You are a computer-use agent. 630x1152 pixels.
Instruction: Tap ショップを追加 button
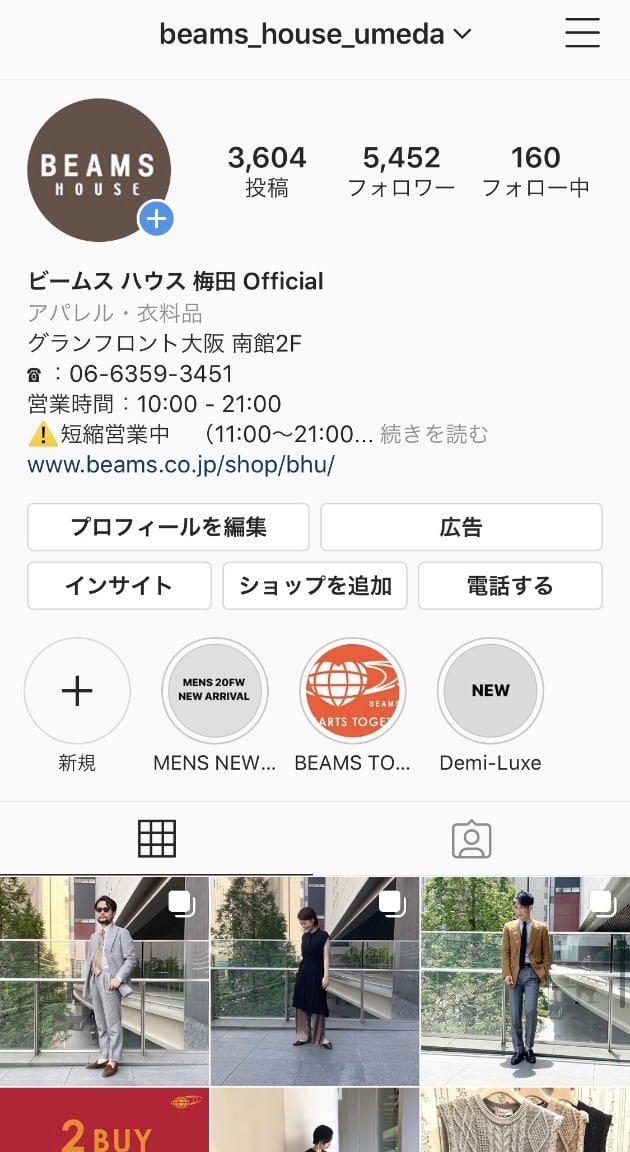point(315,586)
